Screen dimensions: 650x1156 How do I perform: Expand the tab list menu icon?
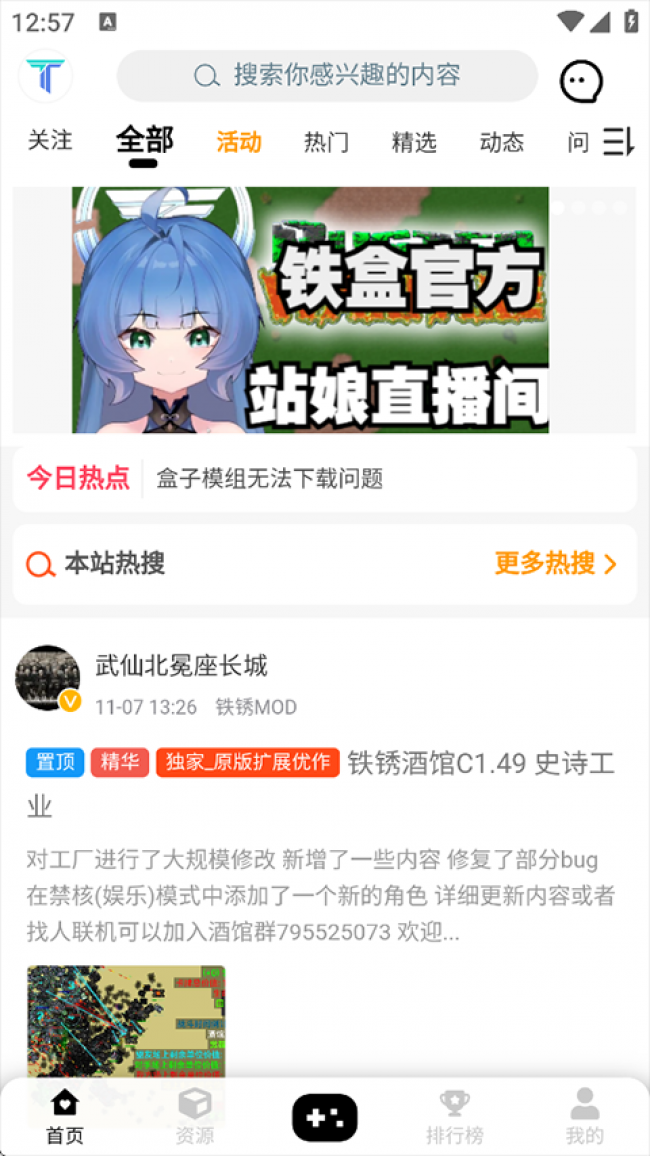[619, 142]
